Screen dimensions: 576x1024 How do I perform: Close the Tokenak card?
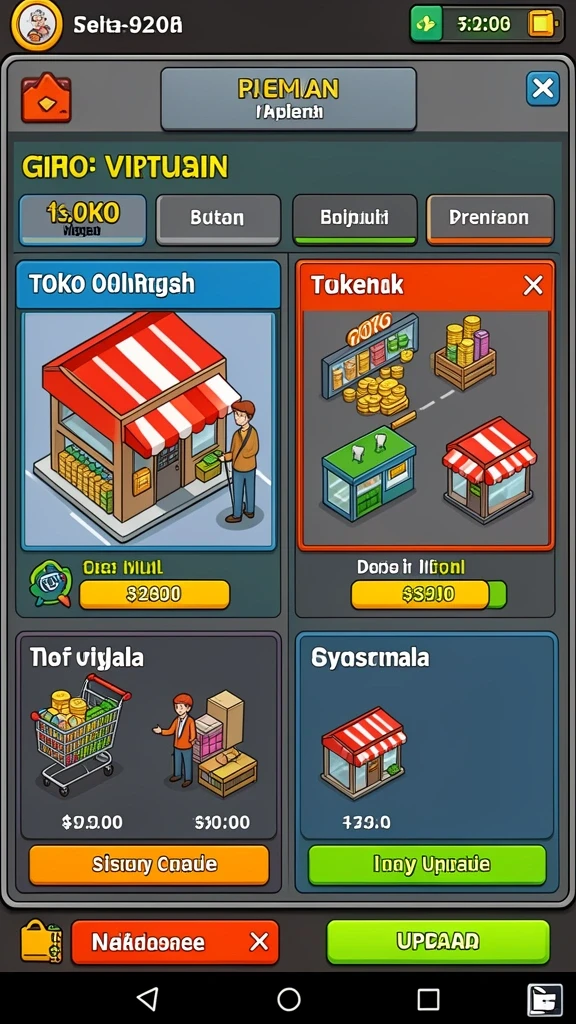[x=533, y=285]
